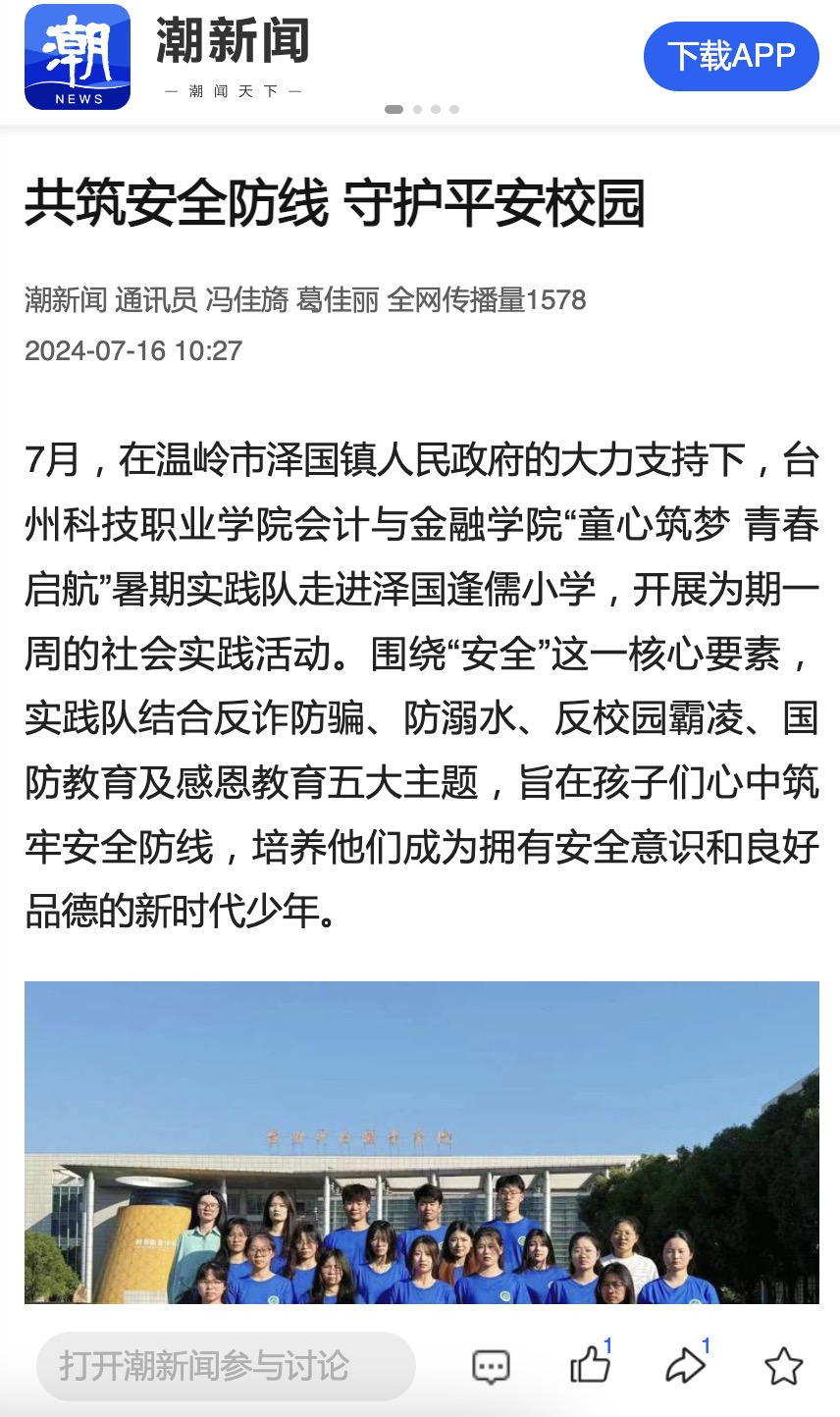
Task: Open the comments bubble icon
Action: tap(491, 1366)
